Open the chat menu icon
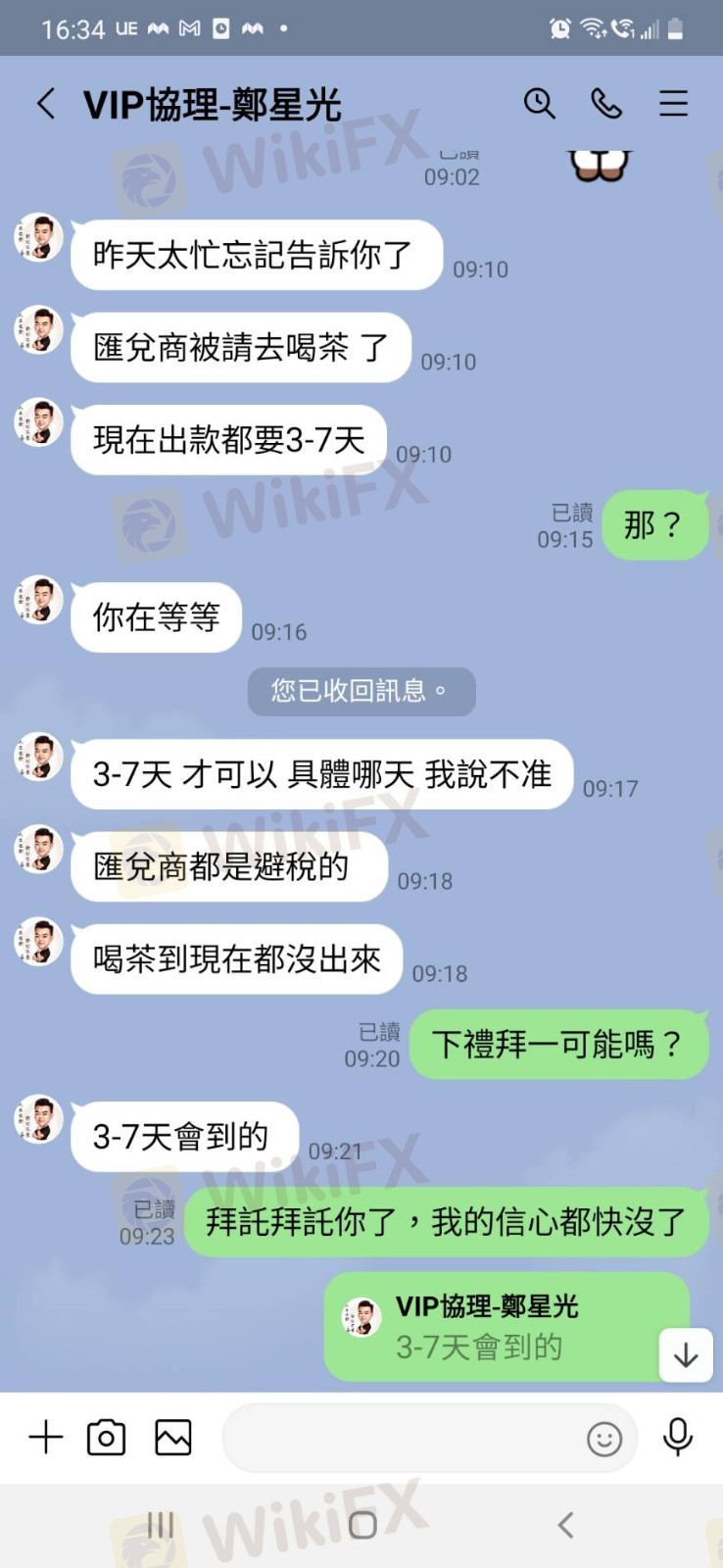Image resolution: width=723 pixels, height=1568 pixels. [x=673, y=103]
